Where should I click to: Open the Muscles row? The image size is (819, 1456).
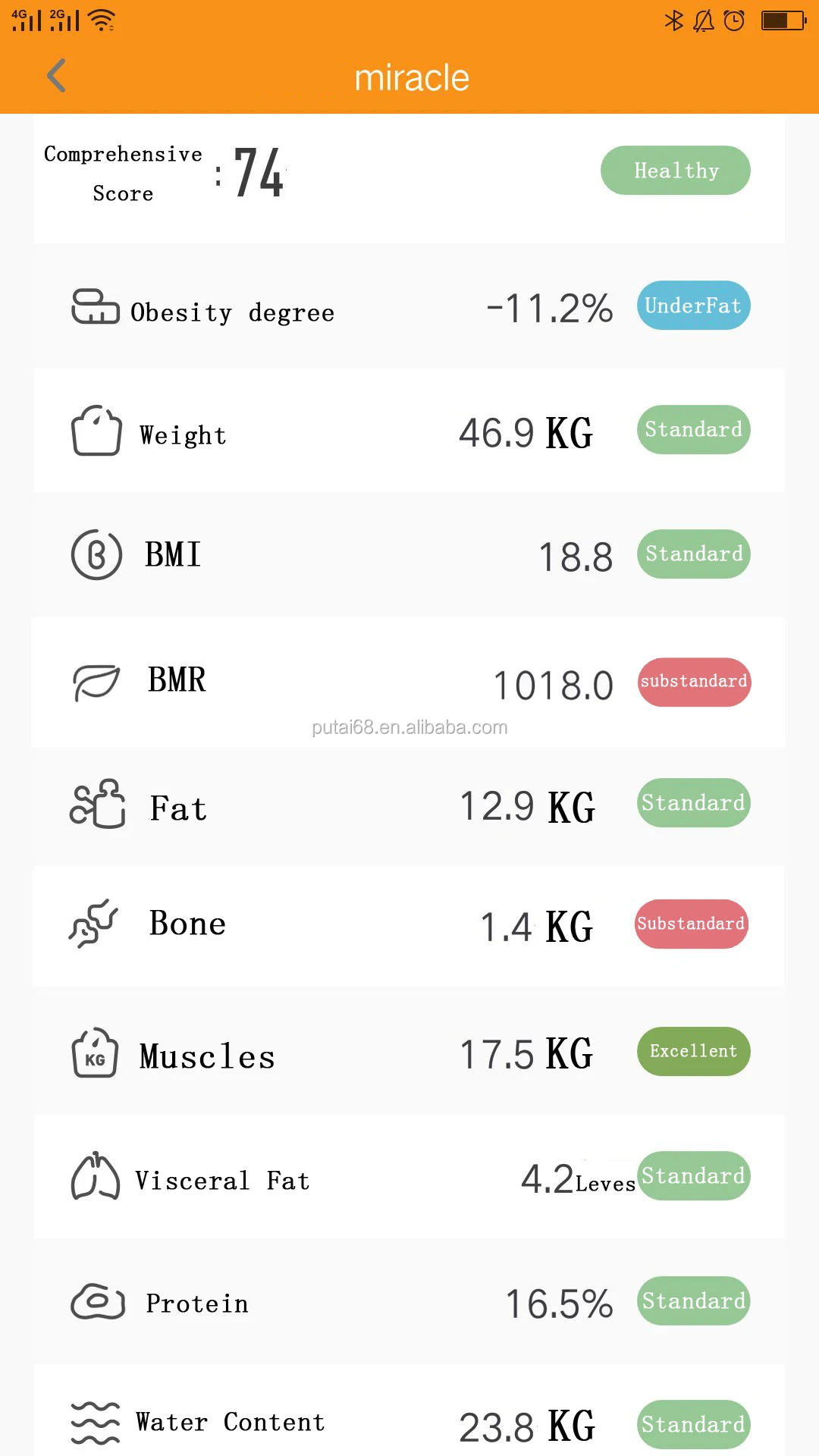pyautogui.click(x=409, y=1054)
